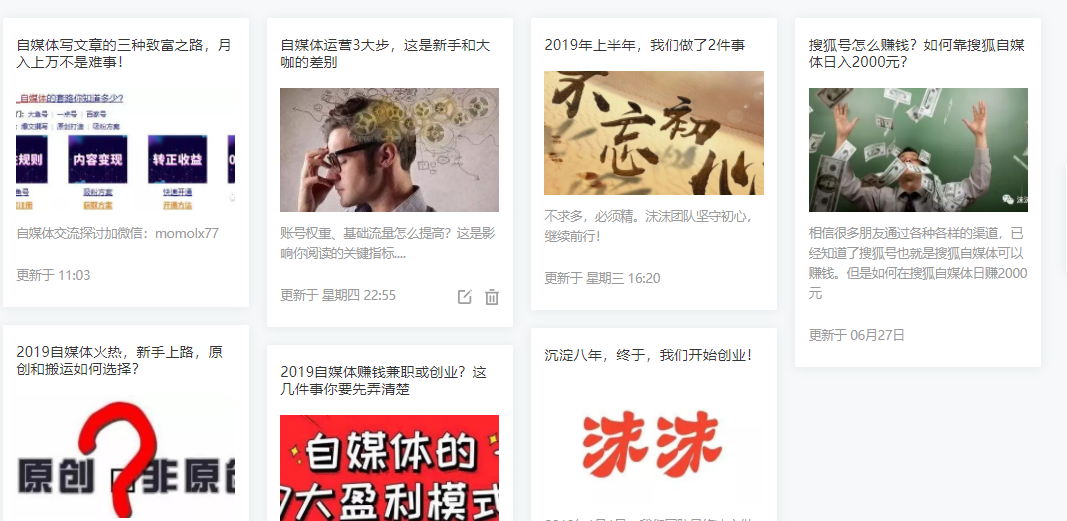Open article 搜狐号怎么赚钱
1067x521 pixels.
(916, 53)
